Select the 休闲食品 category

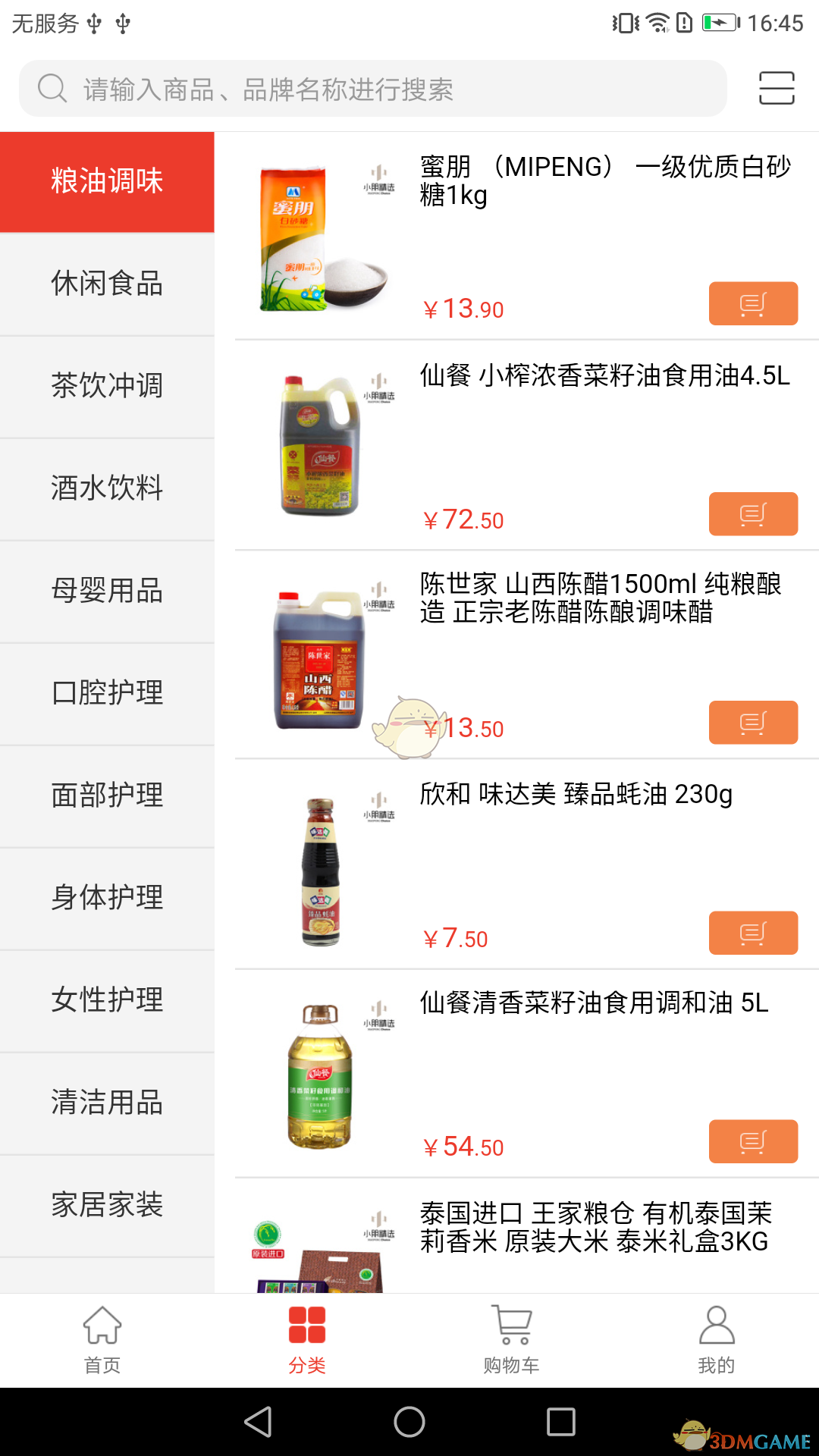click(107, 284)
